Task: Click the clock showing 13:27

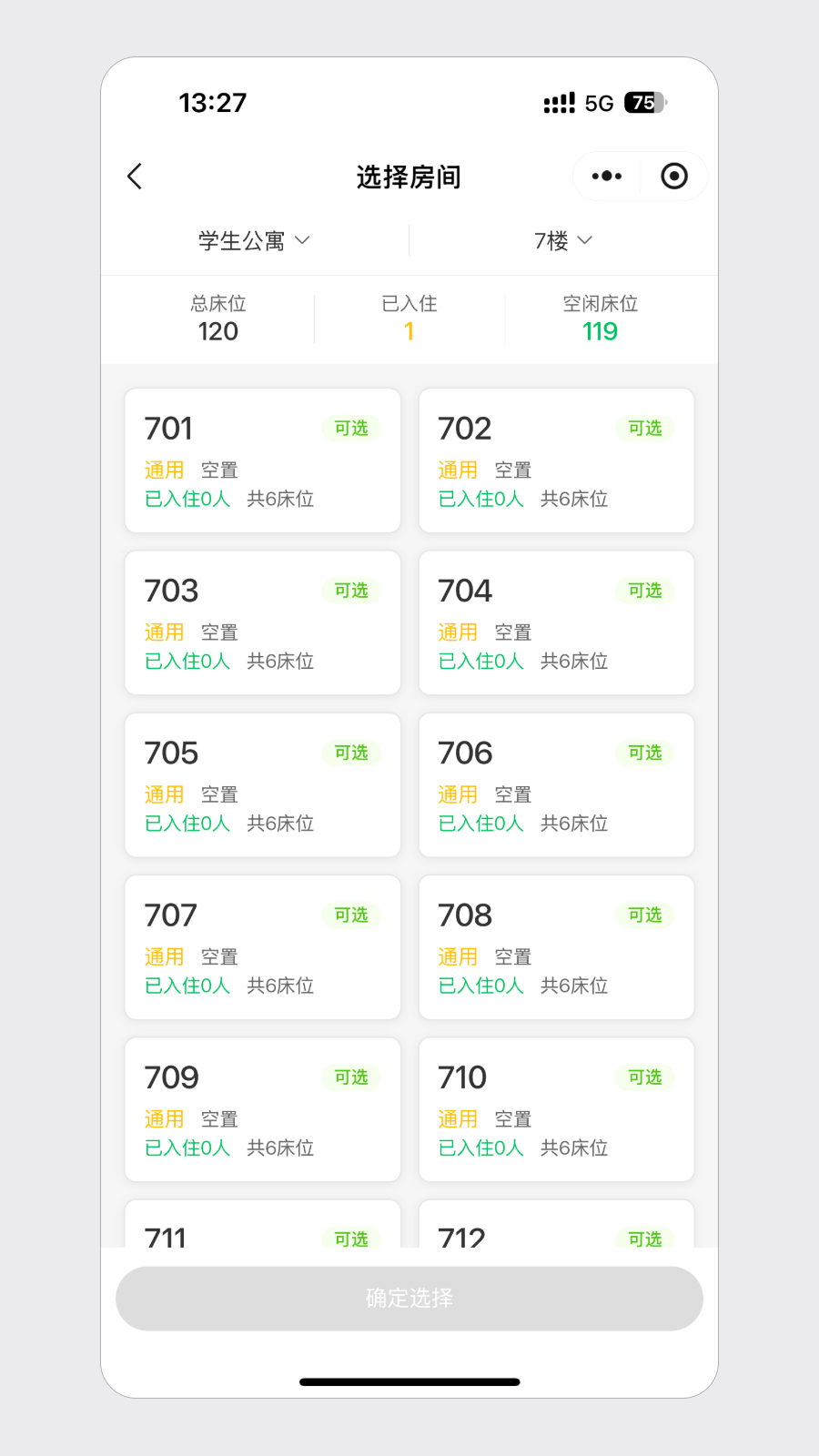Action: pos(213,103)
